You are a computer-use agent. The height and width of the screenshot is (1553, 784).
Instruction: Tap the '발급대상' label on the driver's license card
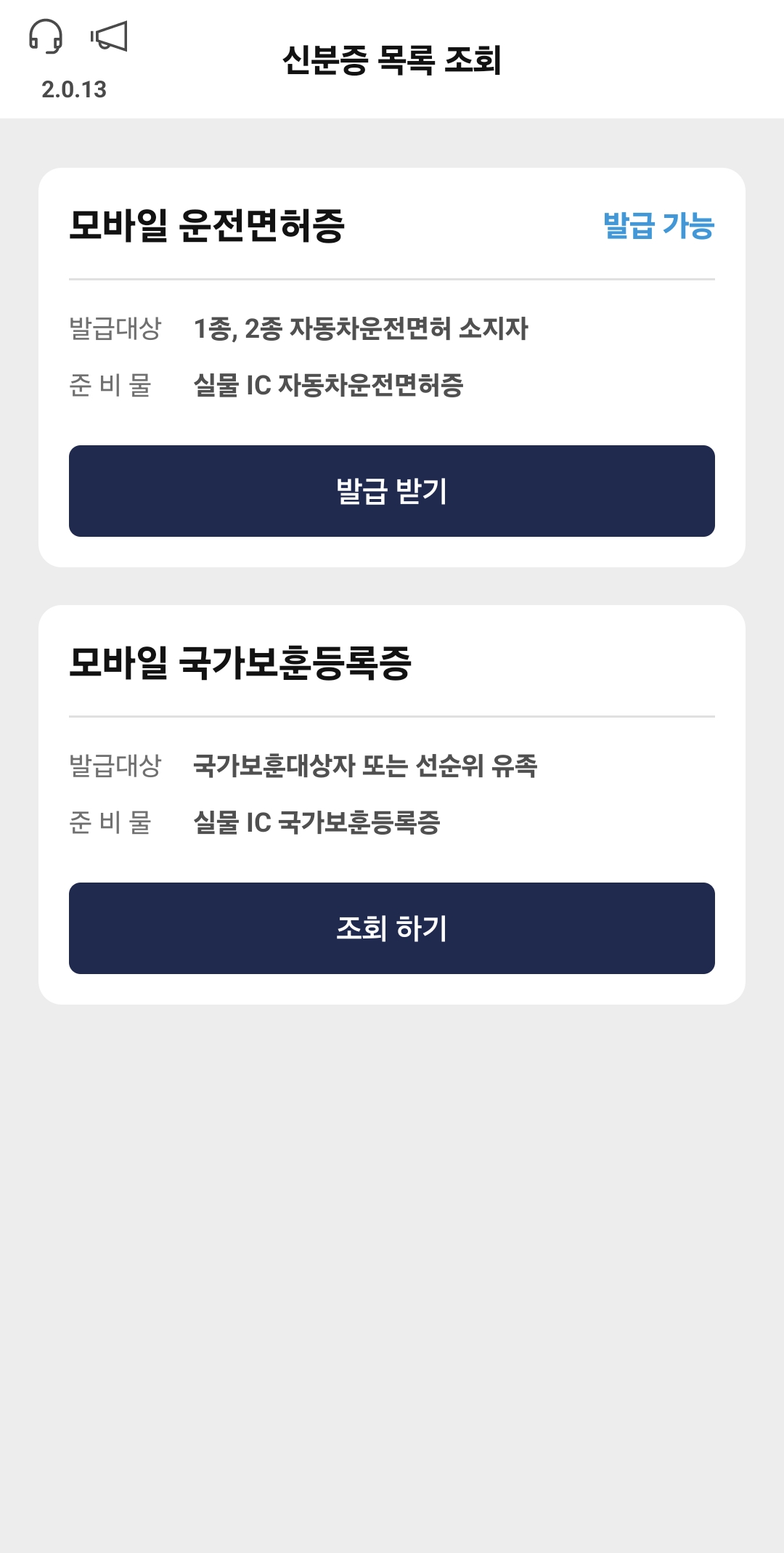(x=116, y=328)
